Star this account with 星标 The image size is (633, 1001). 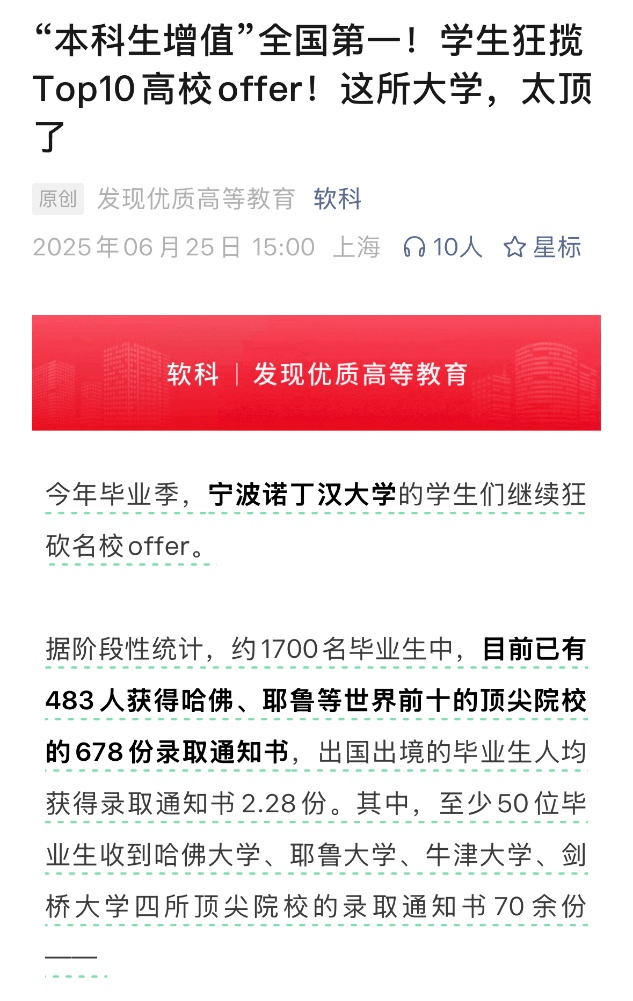(x=542, y=247)
